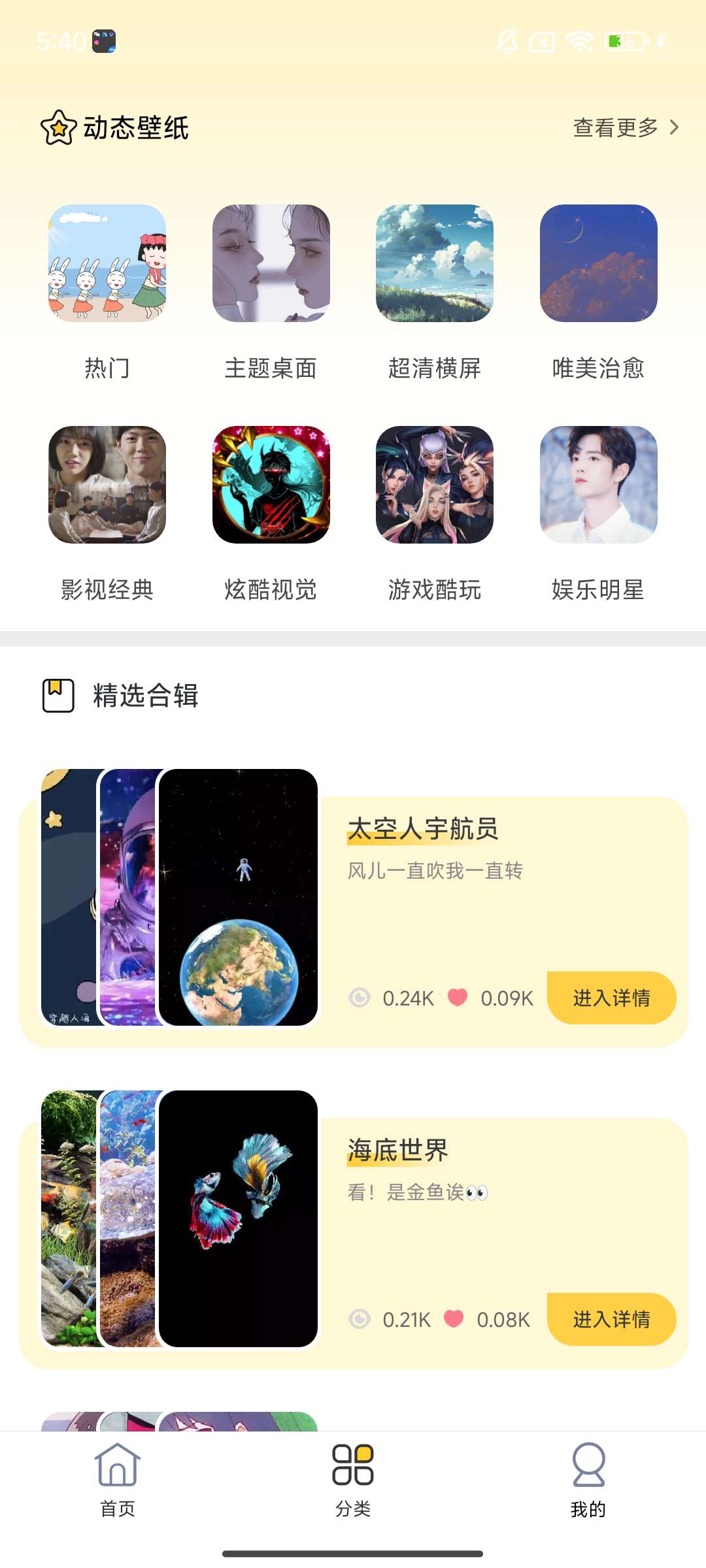
Task: Select the 主题桌面 category
Action: [x=271, y=264]
